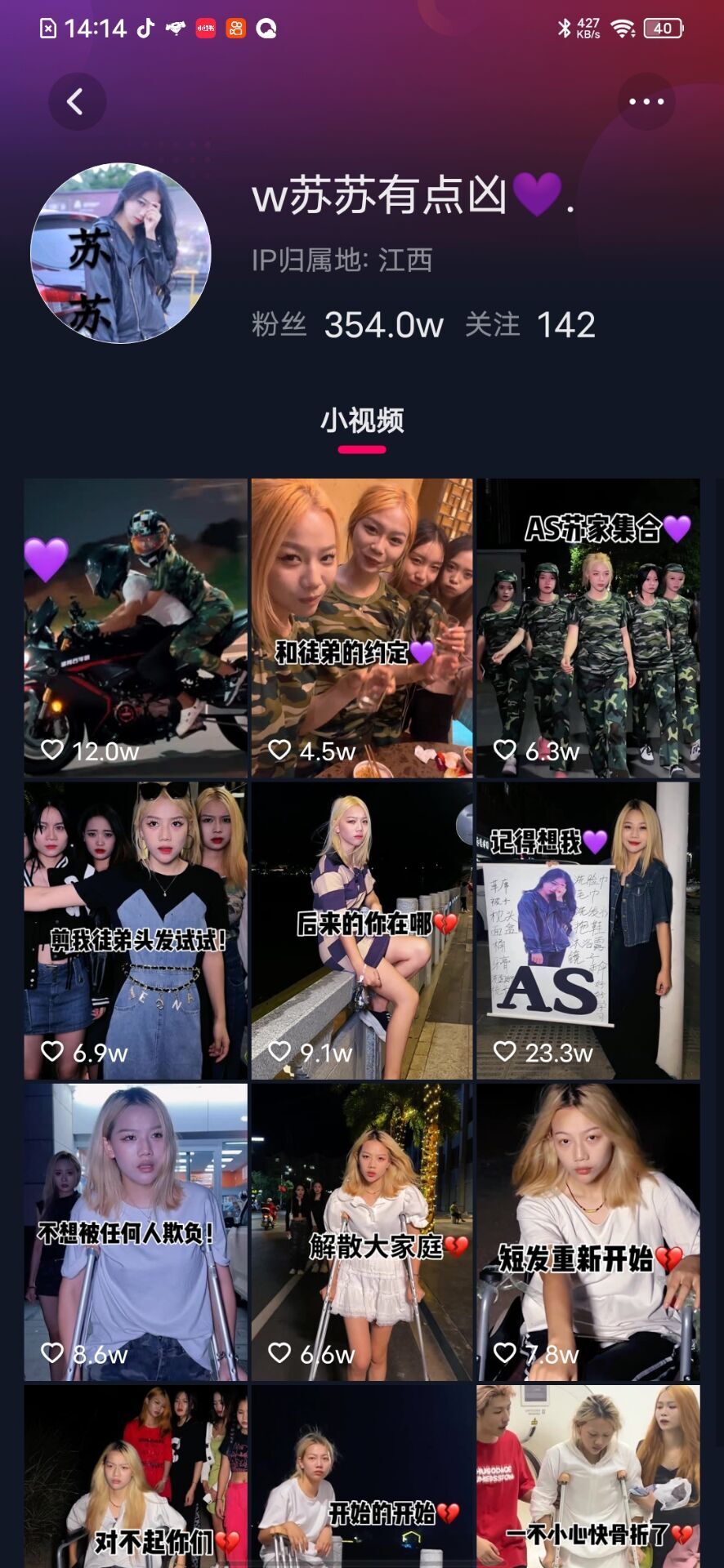
Task: Watch the 剪我徒弟头发试试 video
Action: point(136,929)
